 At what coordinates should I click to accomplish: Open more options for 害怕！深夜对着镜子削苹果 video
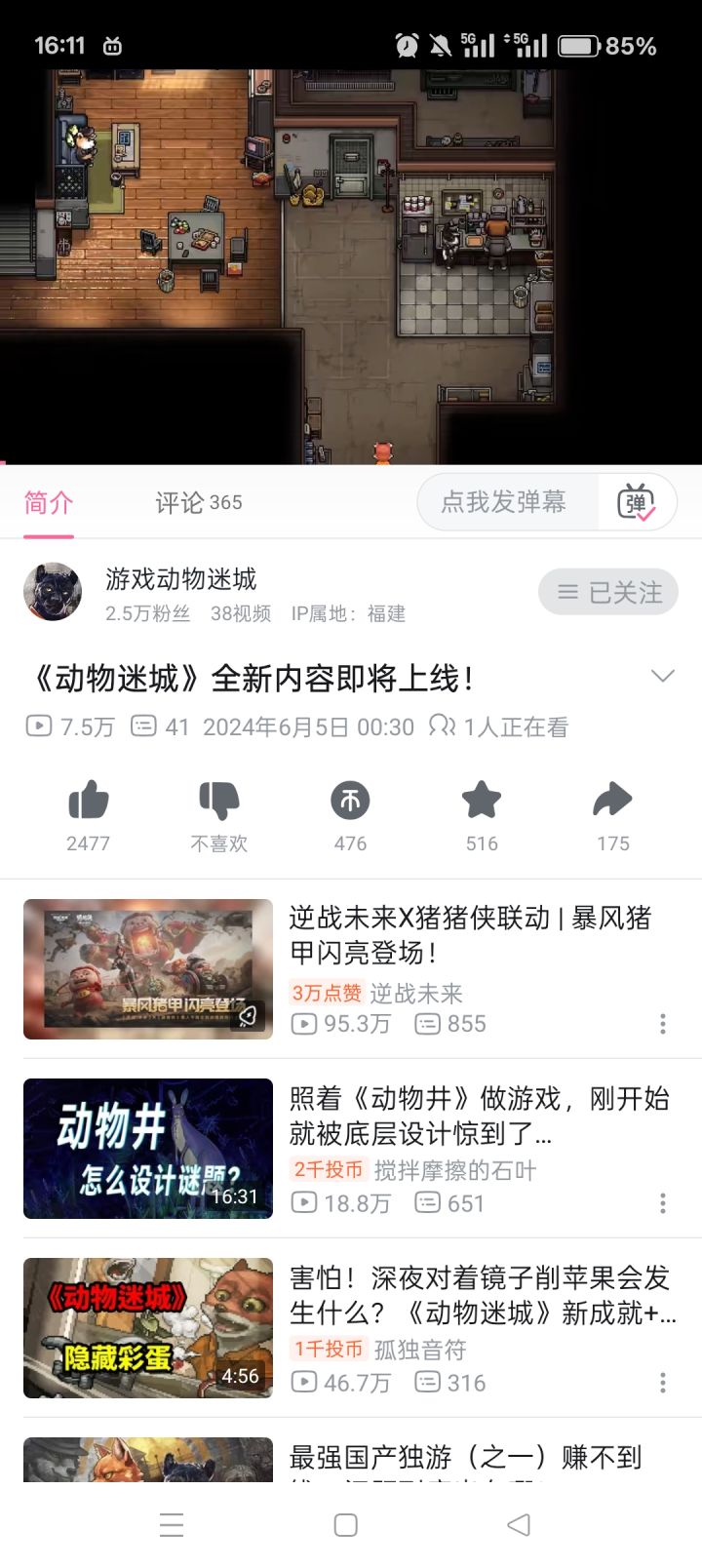[x=663, y=1383]
